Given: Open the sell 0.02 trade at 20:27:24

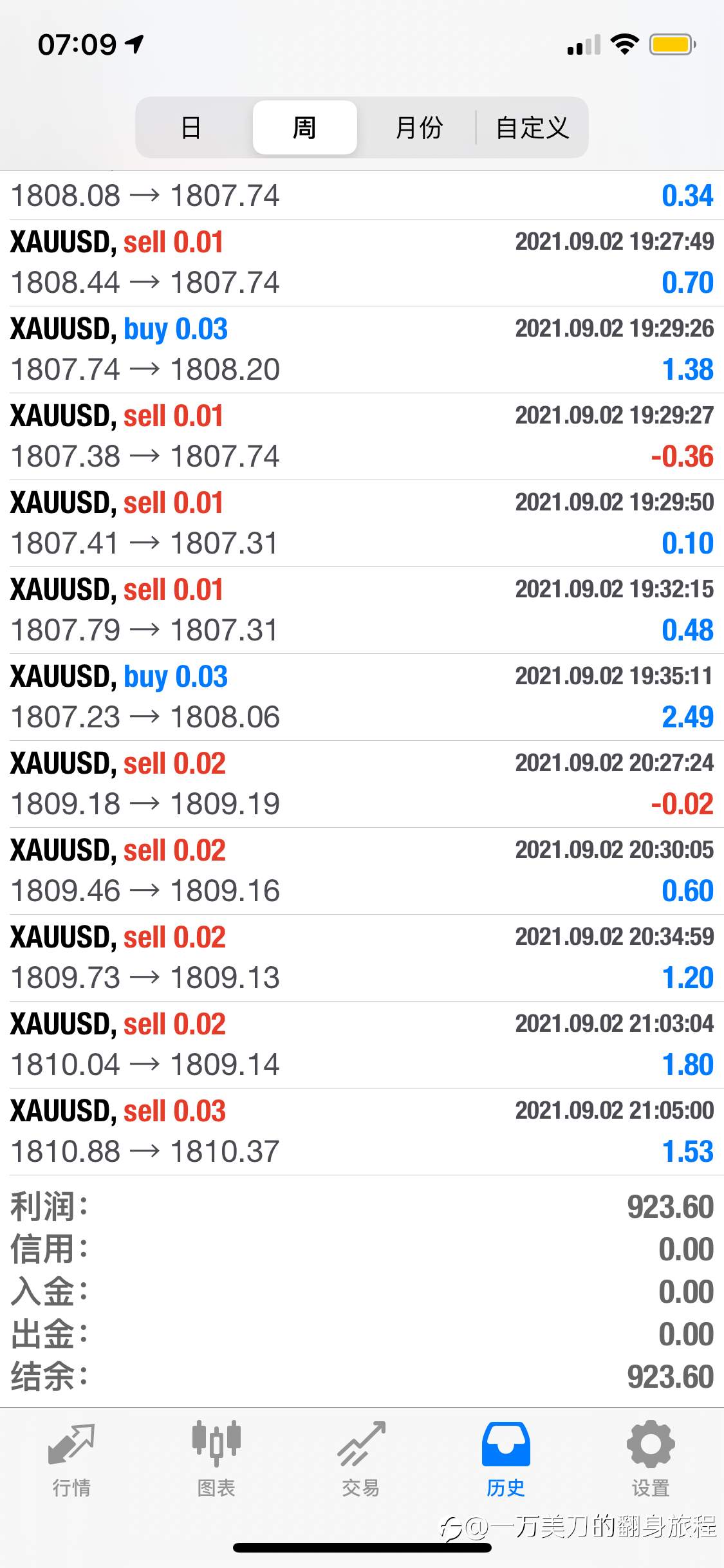Looking at the screenshot, I should tap(362, 784).
